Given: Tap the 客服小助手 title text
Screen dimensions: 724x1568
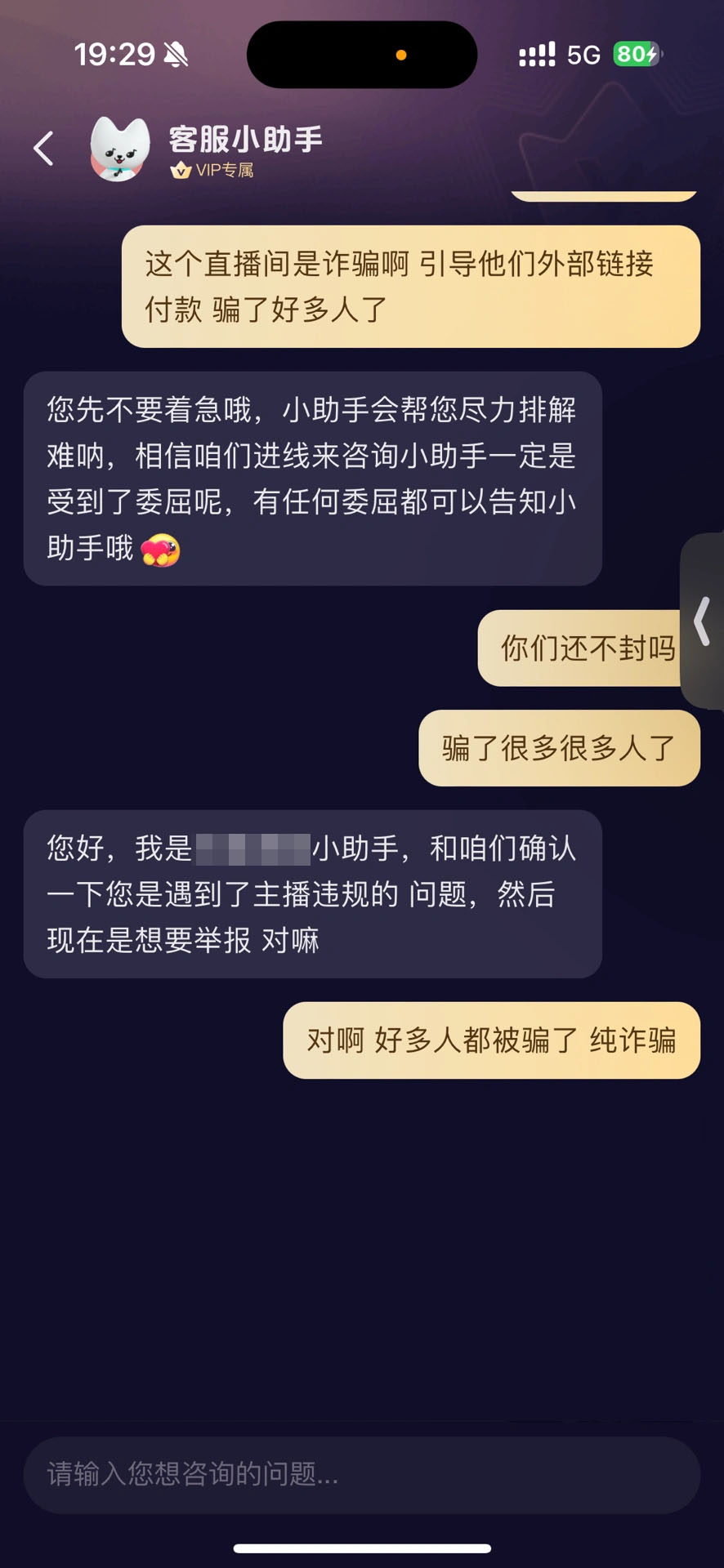Looking at the screenshot, I should 244,139.
